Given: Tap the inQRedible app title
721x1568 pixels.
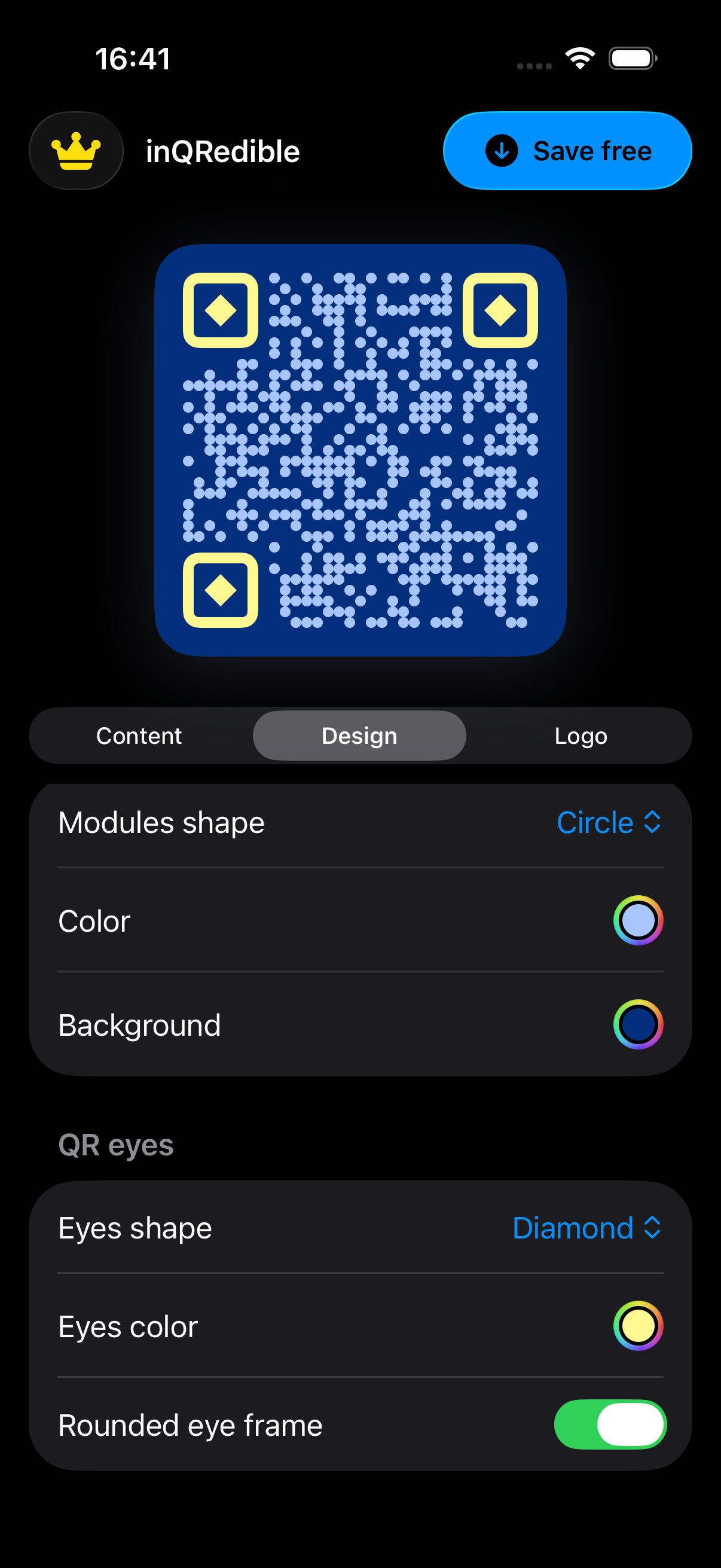Looking at the screenshot, I should point(222,151).
